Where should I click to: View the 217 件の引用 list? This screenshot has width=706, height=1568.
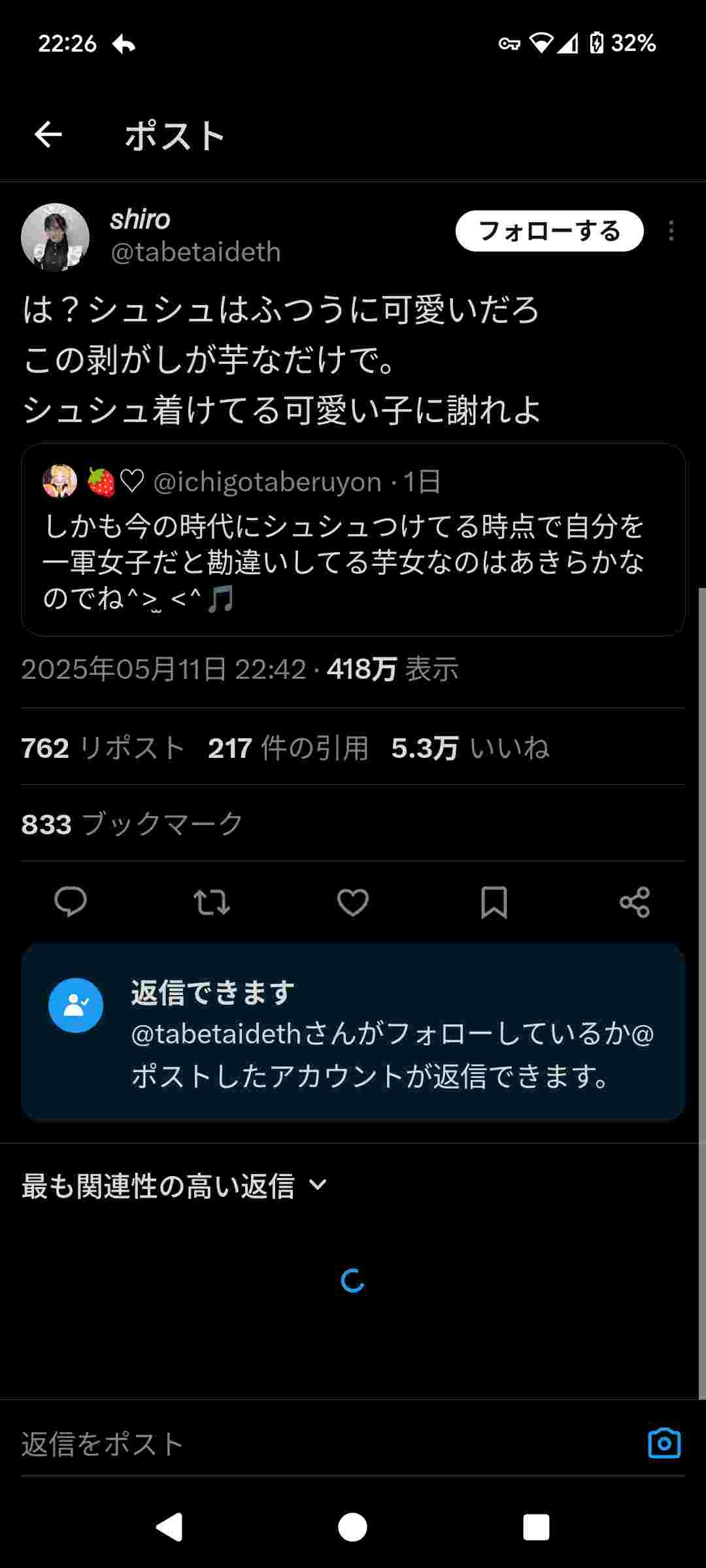[288, 748]
